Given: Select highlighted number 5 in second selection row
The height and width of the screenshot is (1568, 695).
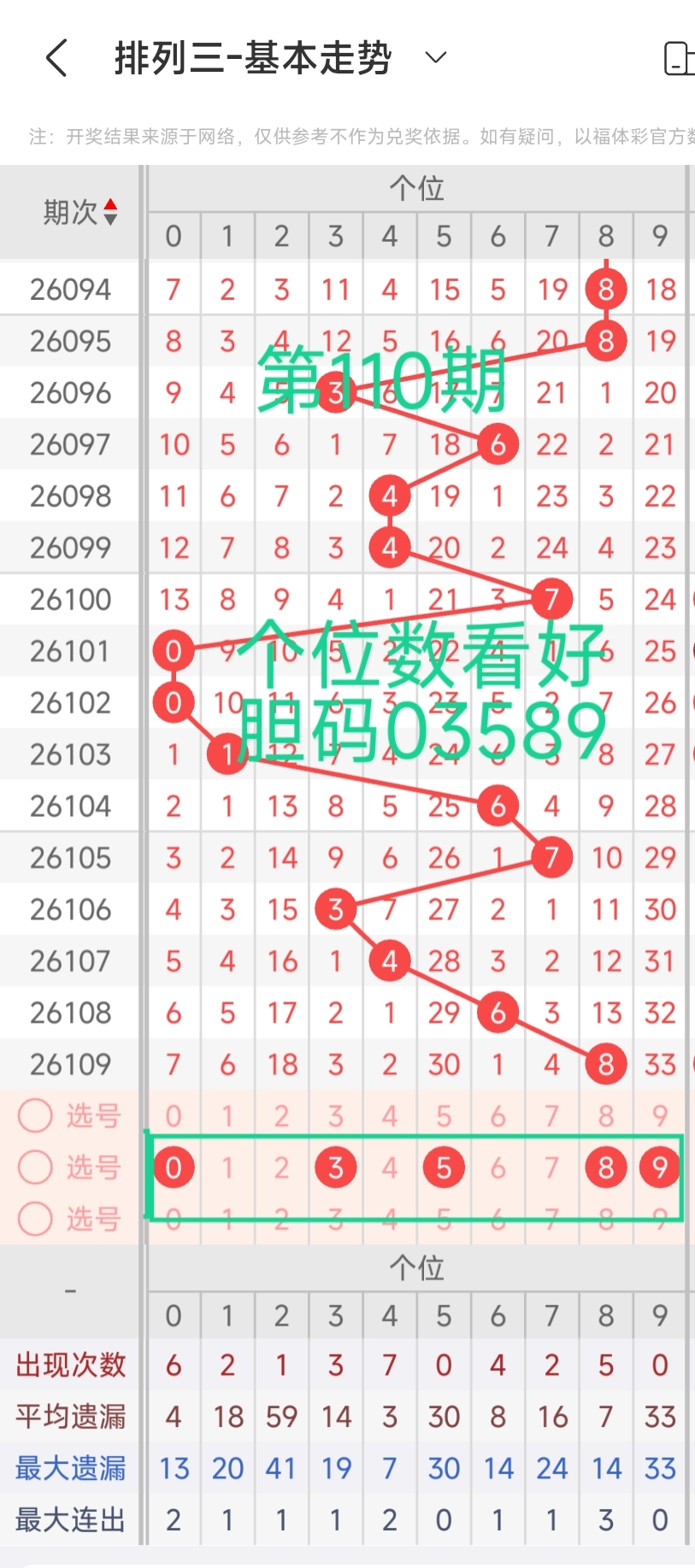Looking at the screenshot, I should (443, 1167).
